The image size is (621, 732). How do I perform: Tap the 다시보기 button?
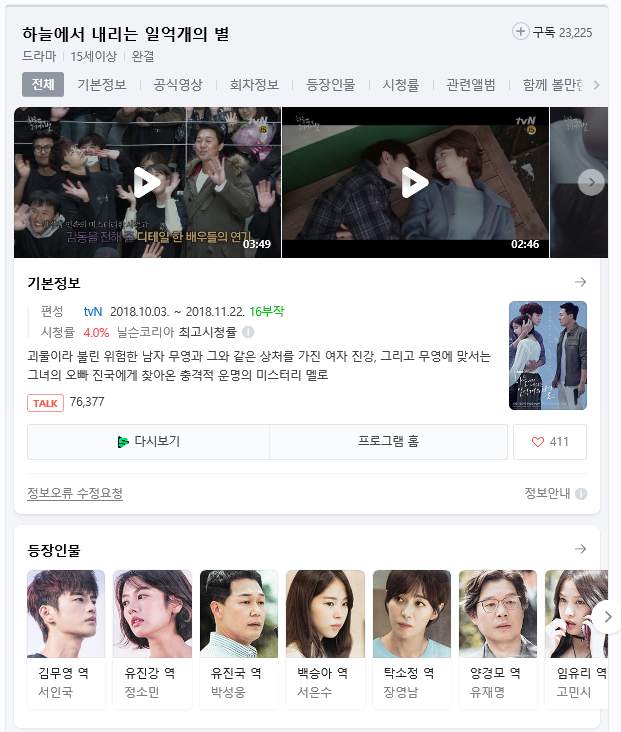pos(148,442)
